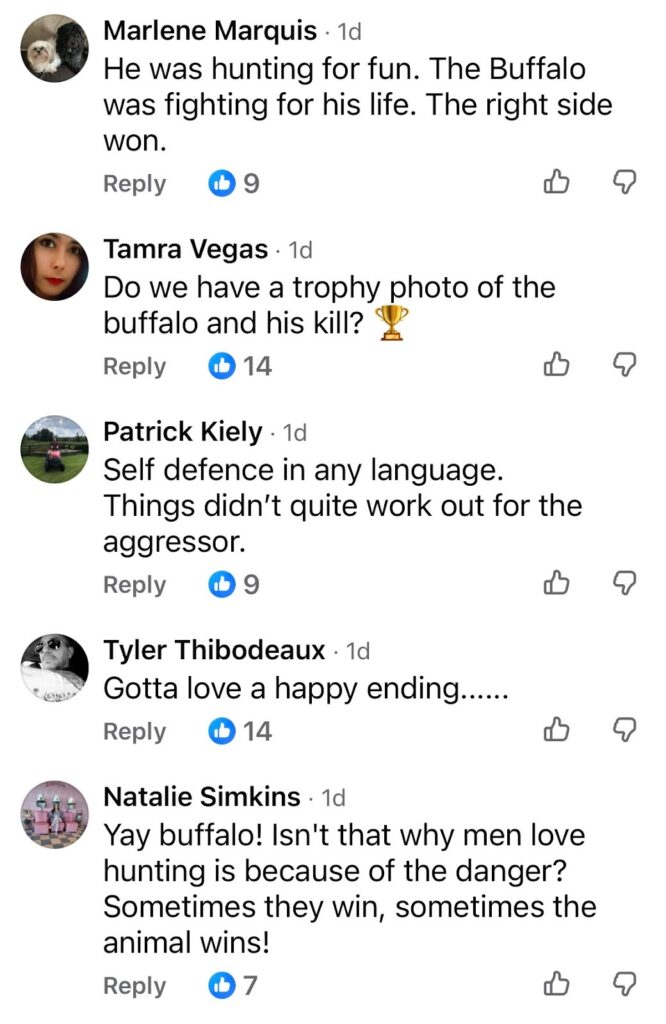Reply to Natalie Simkins's comment
The image size is (666, 1024).
point(134,986)
